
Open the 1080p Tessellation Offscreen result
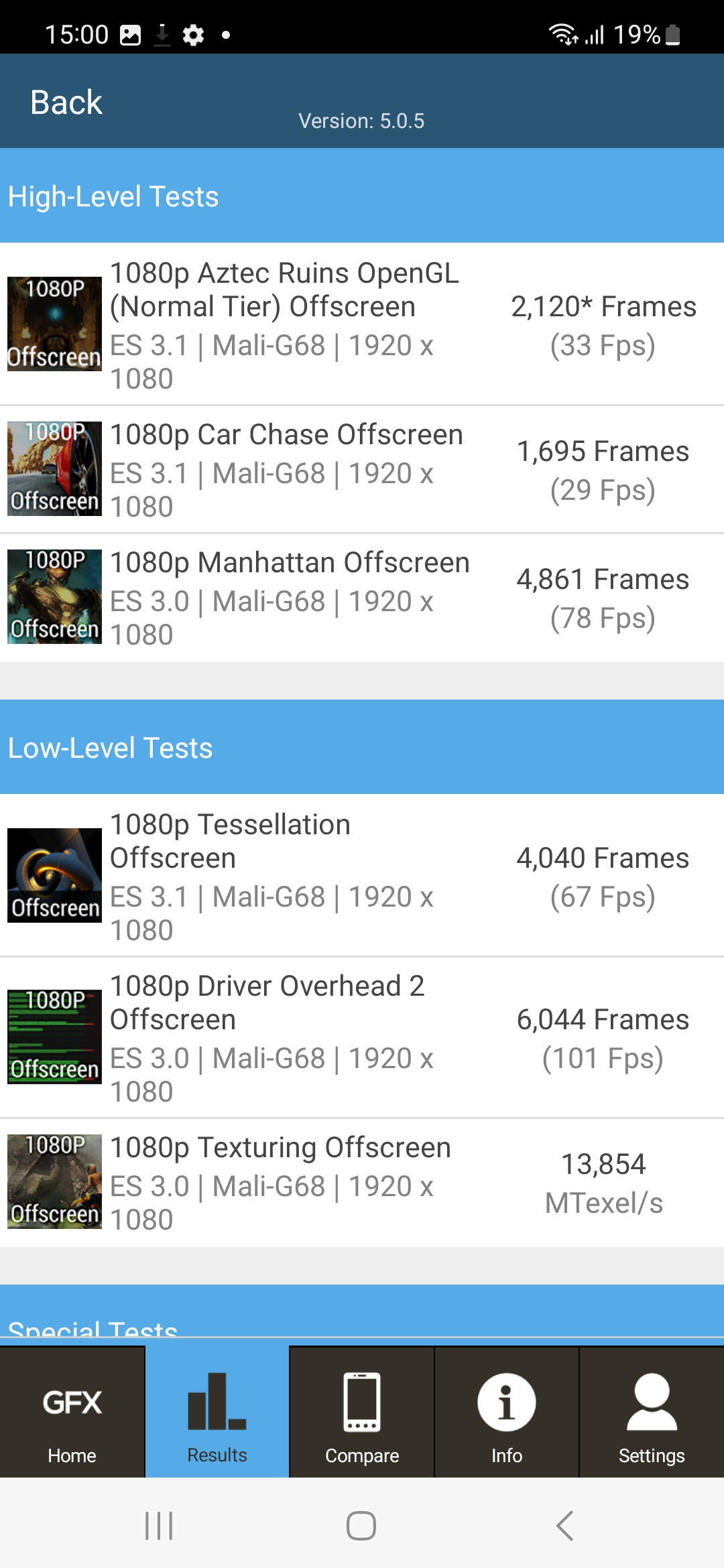(362, 876)
